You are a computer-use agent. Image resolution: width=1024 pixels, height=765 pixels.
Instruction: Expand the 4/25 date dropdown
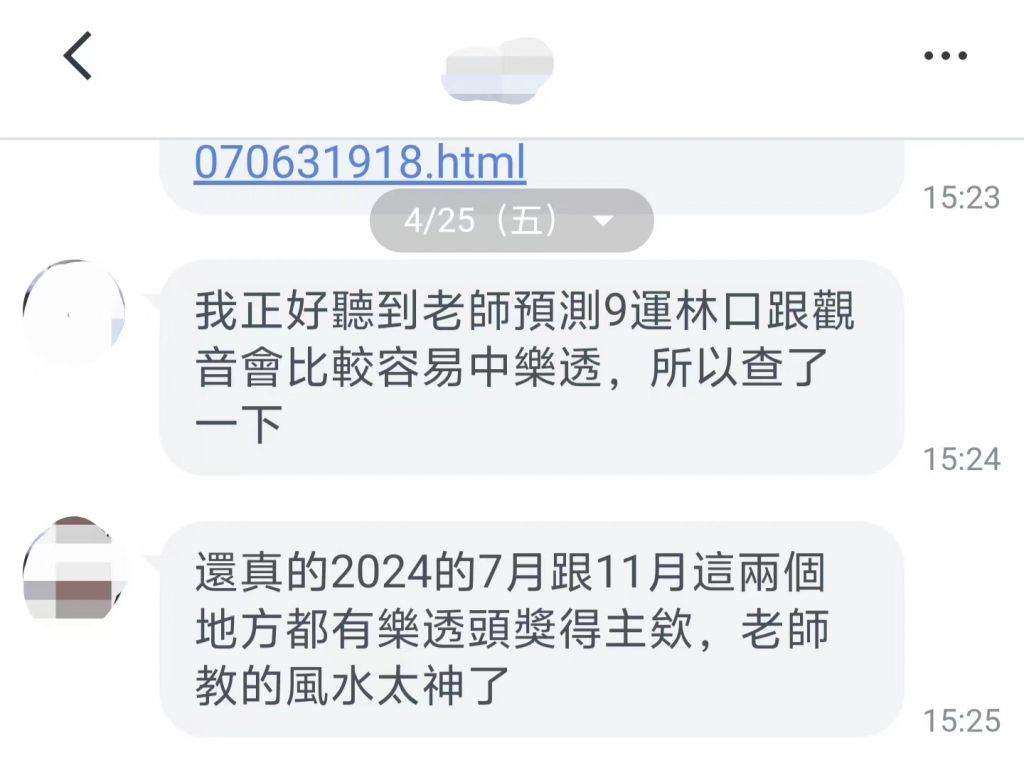(603, 221)
